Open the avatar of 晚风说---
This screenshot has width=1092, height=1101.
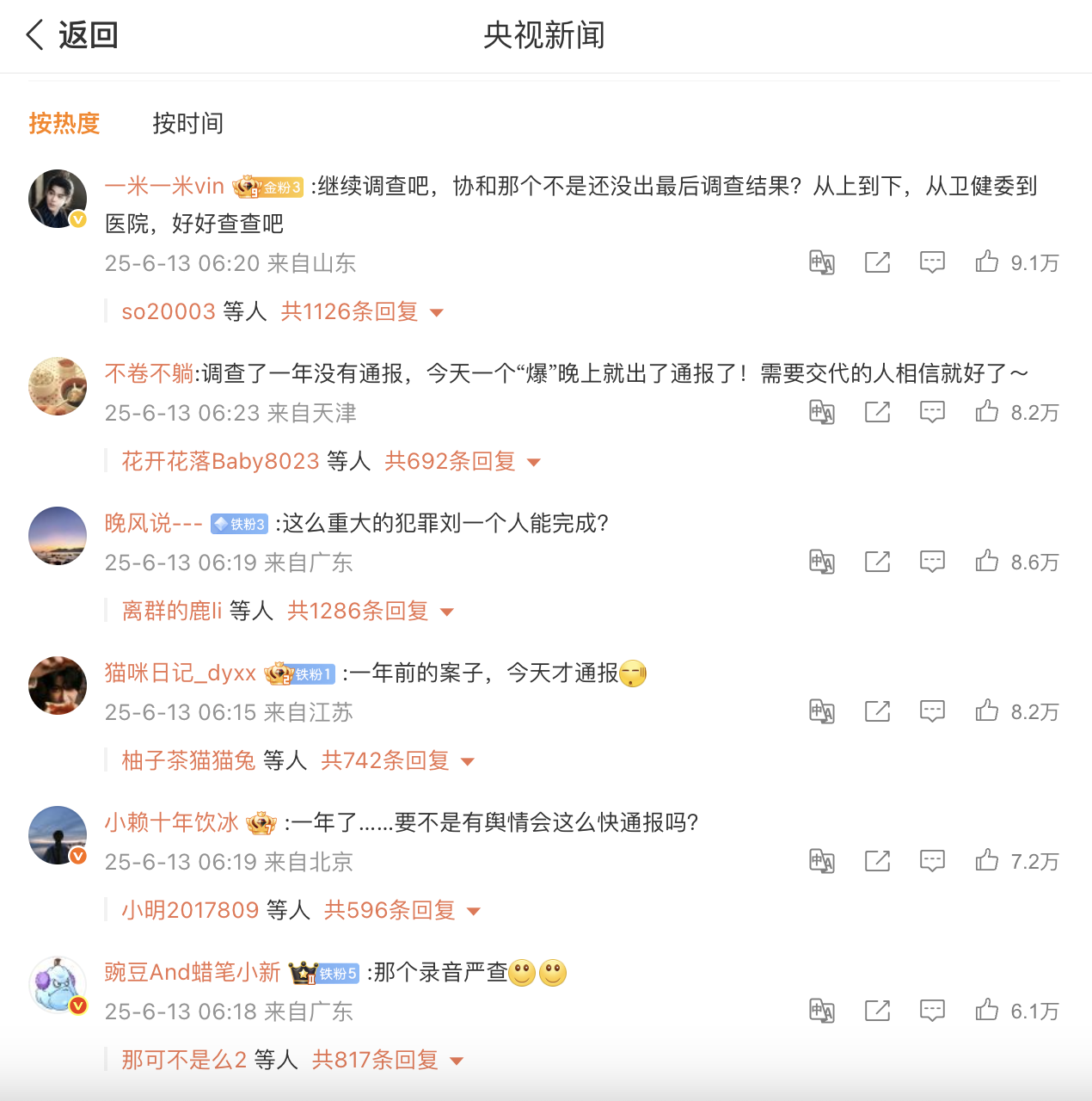[58, 535]
